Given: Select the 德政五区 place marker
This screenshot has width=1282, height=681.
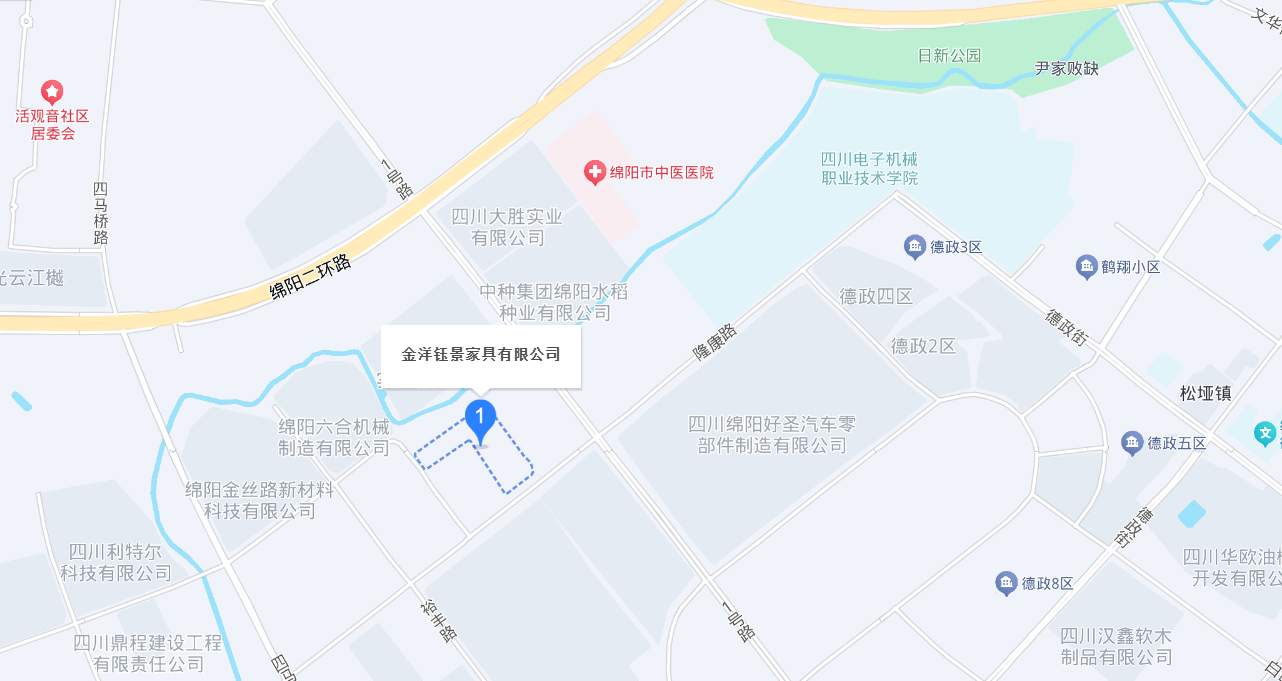Looking at the screenshot, I should coord(1132,442).
